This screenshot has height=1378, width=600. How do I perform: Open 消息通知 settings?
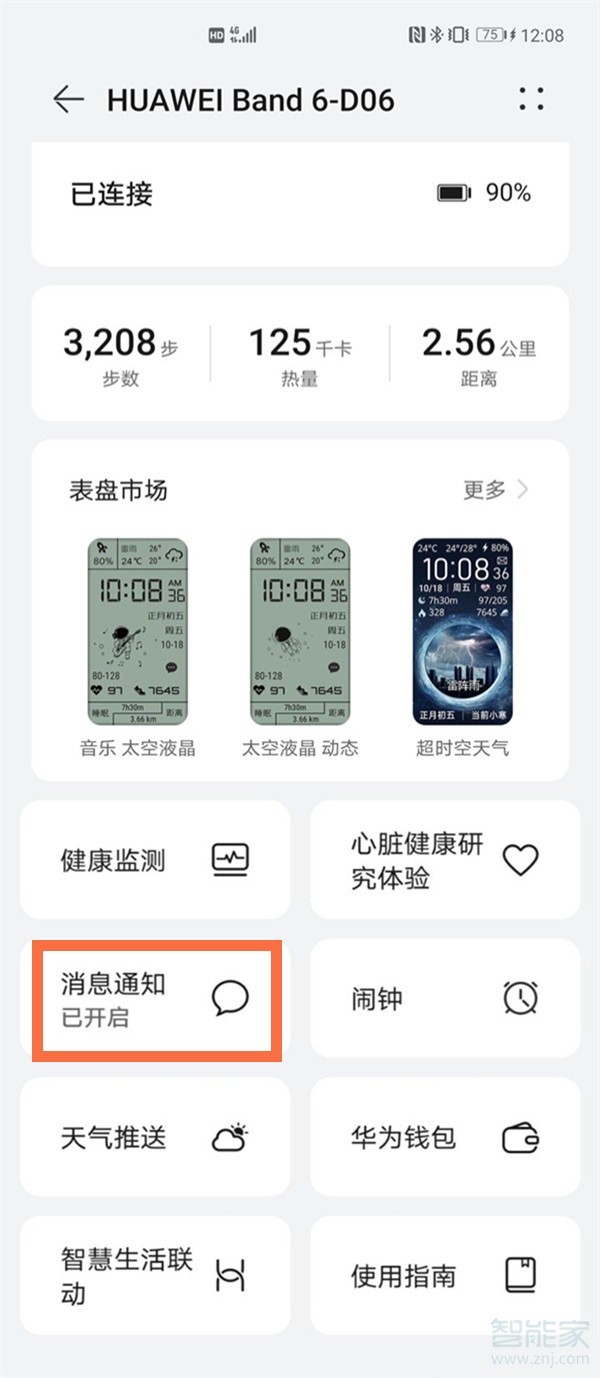[155, 999]
